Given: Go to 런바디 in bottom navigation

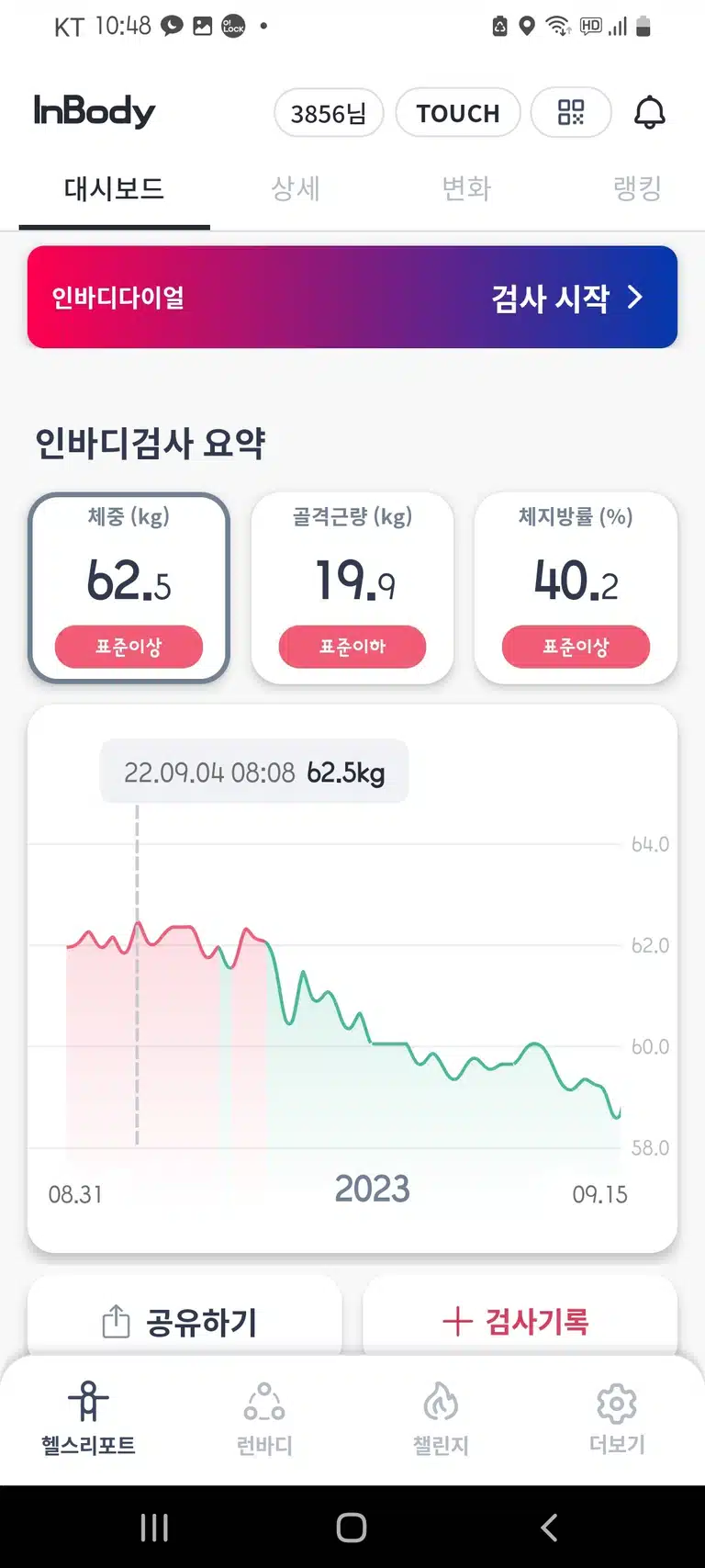Looking at the screenshot, I should [x=264, y=1419].
